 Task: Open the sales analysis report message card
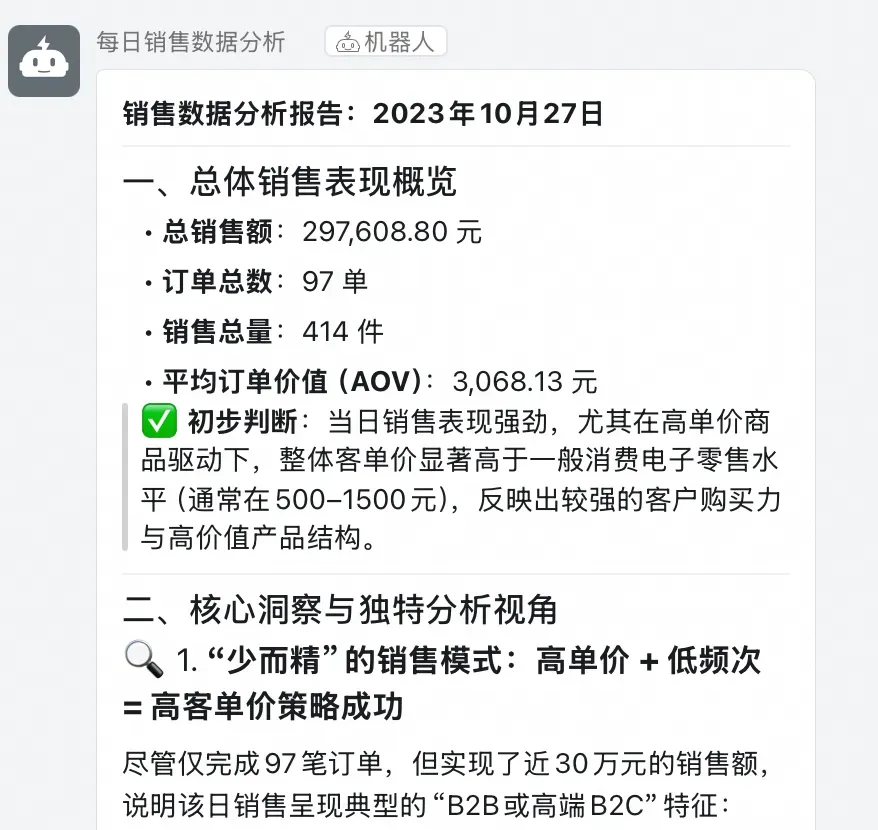456,450
